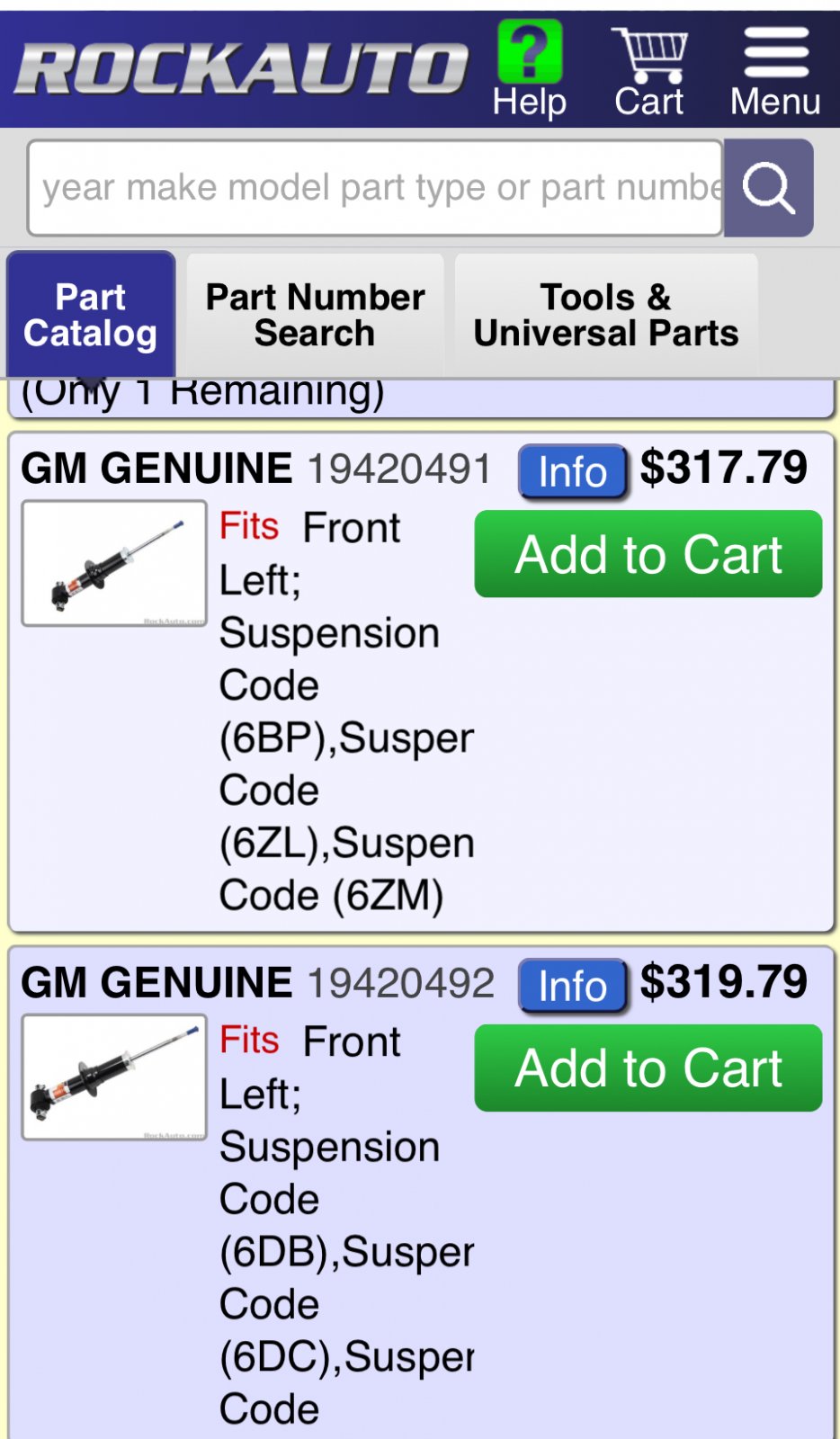Open Tools & Universal Parts tab

(x=606, y=315)
